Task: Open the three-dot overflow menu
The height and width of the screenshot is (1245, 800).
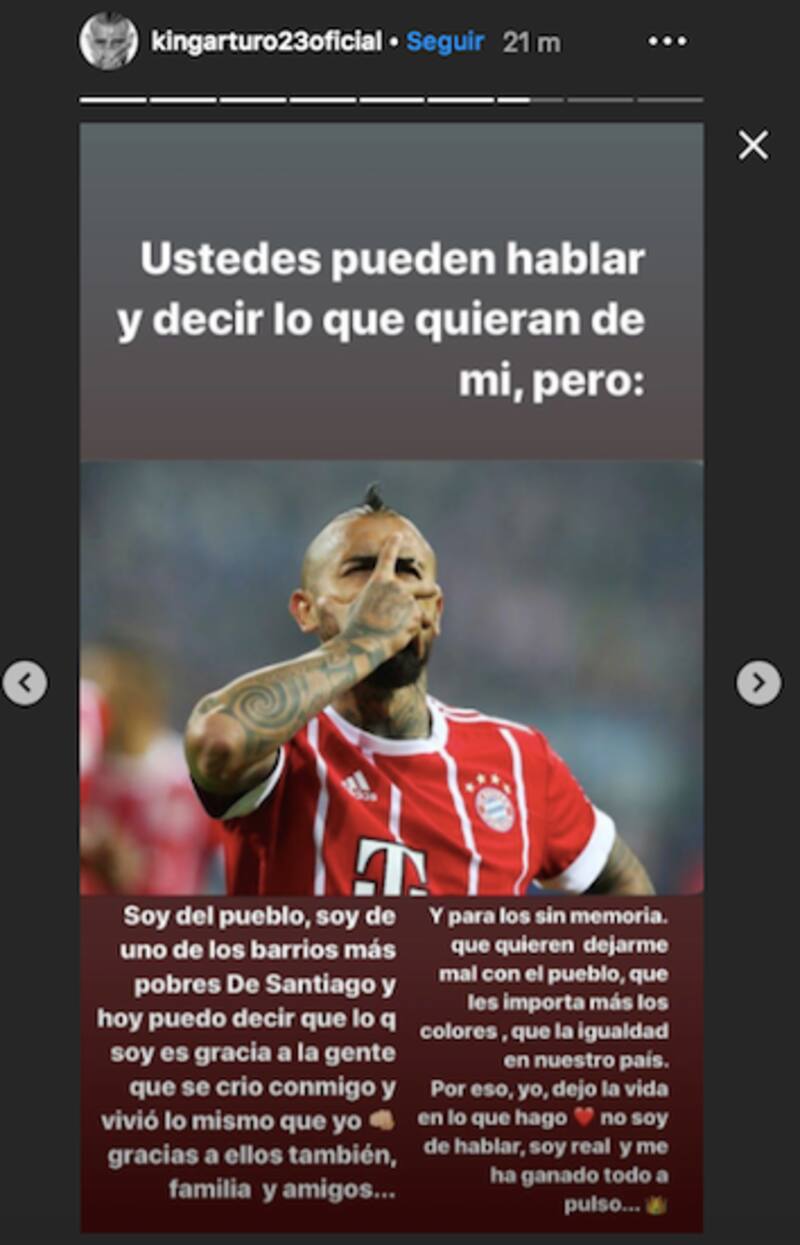Action: click(667, 42)
